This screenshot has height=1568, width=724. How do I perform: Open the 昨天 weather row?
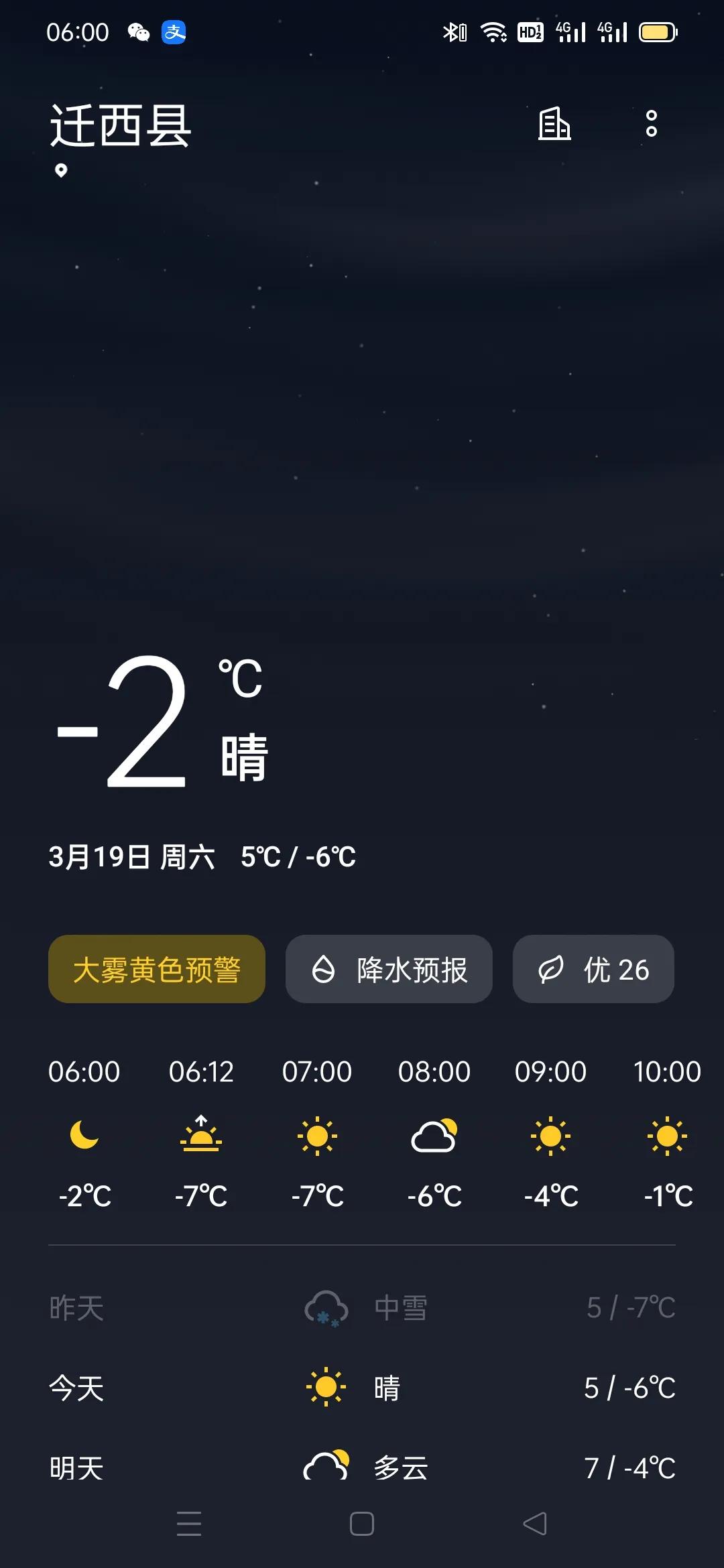click(362, 1309)
